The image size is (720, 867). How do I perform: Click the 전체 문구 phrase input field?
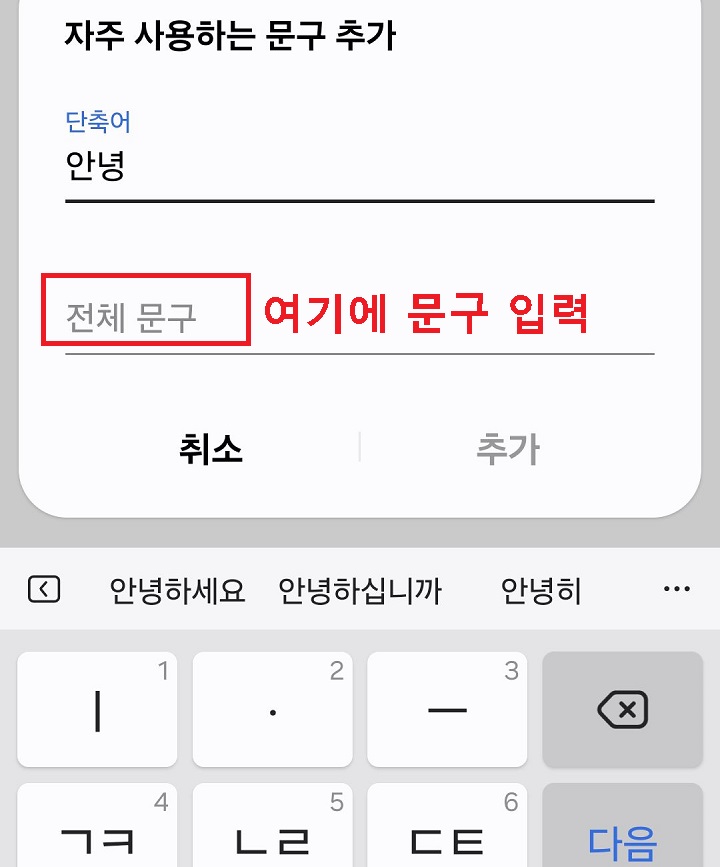tap(130, 315)
